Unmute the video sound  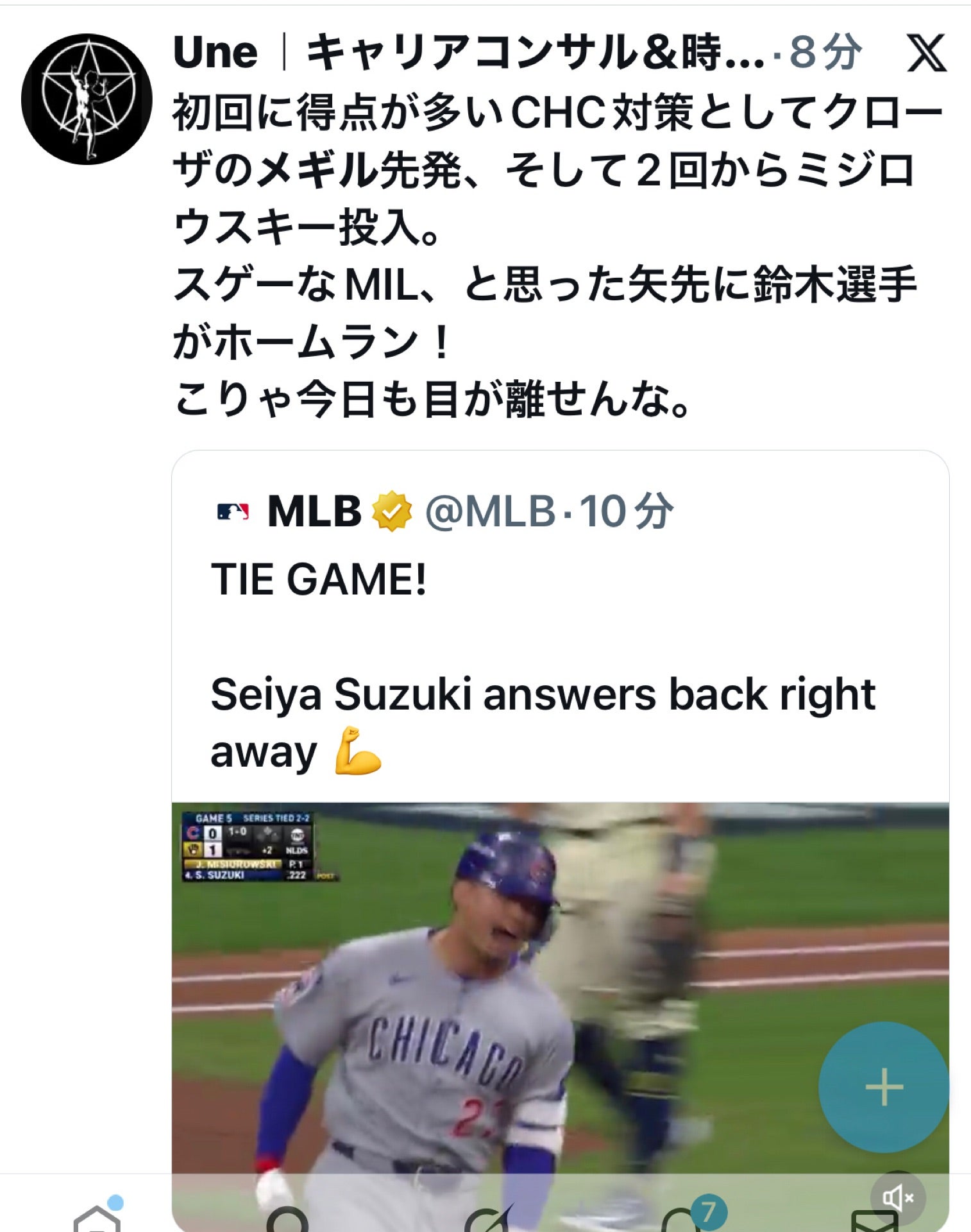click(x=898, y=1197)
